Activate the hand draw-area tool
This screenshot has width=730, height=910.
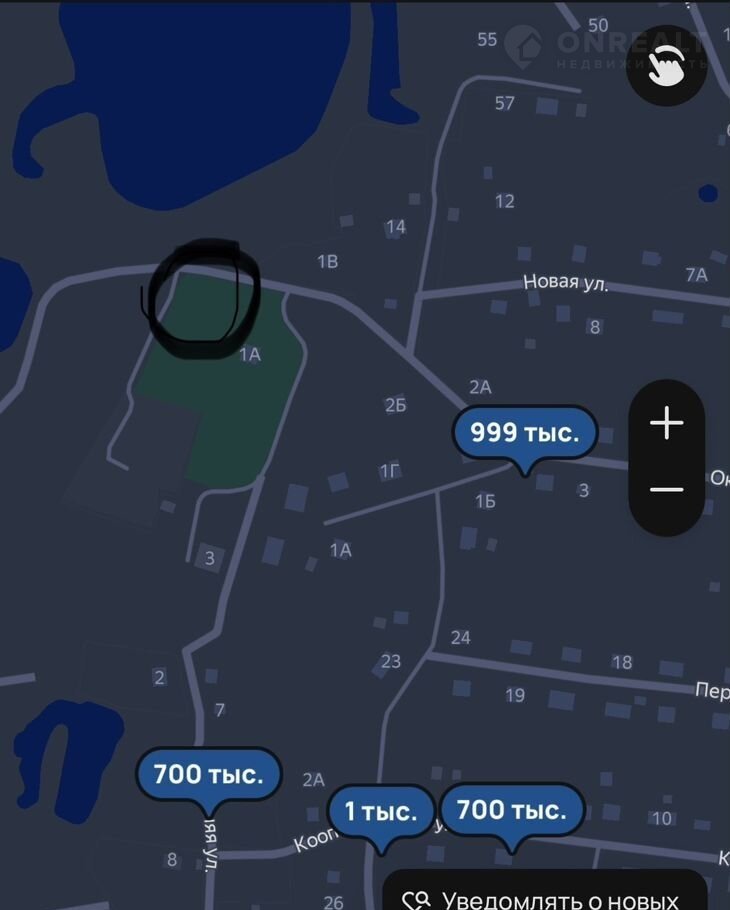pos(667,67)
